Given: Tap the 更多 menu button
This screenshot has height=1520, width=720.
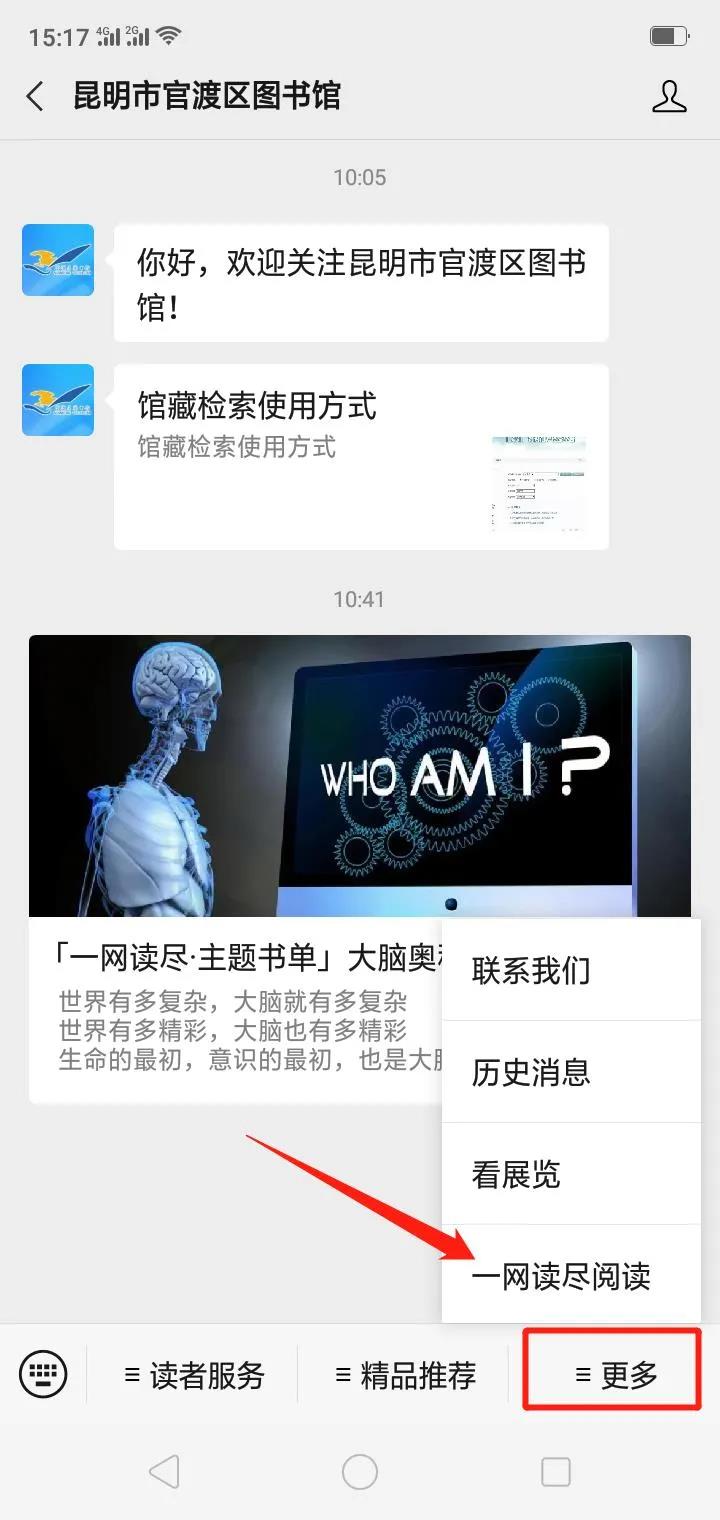Looking at the screenshot, I should click(x=616, y=1375).
